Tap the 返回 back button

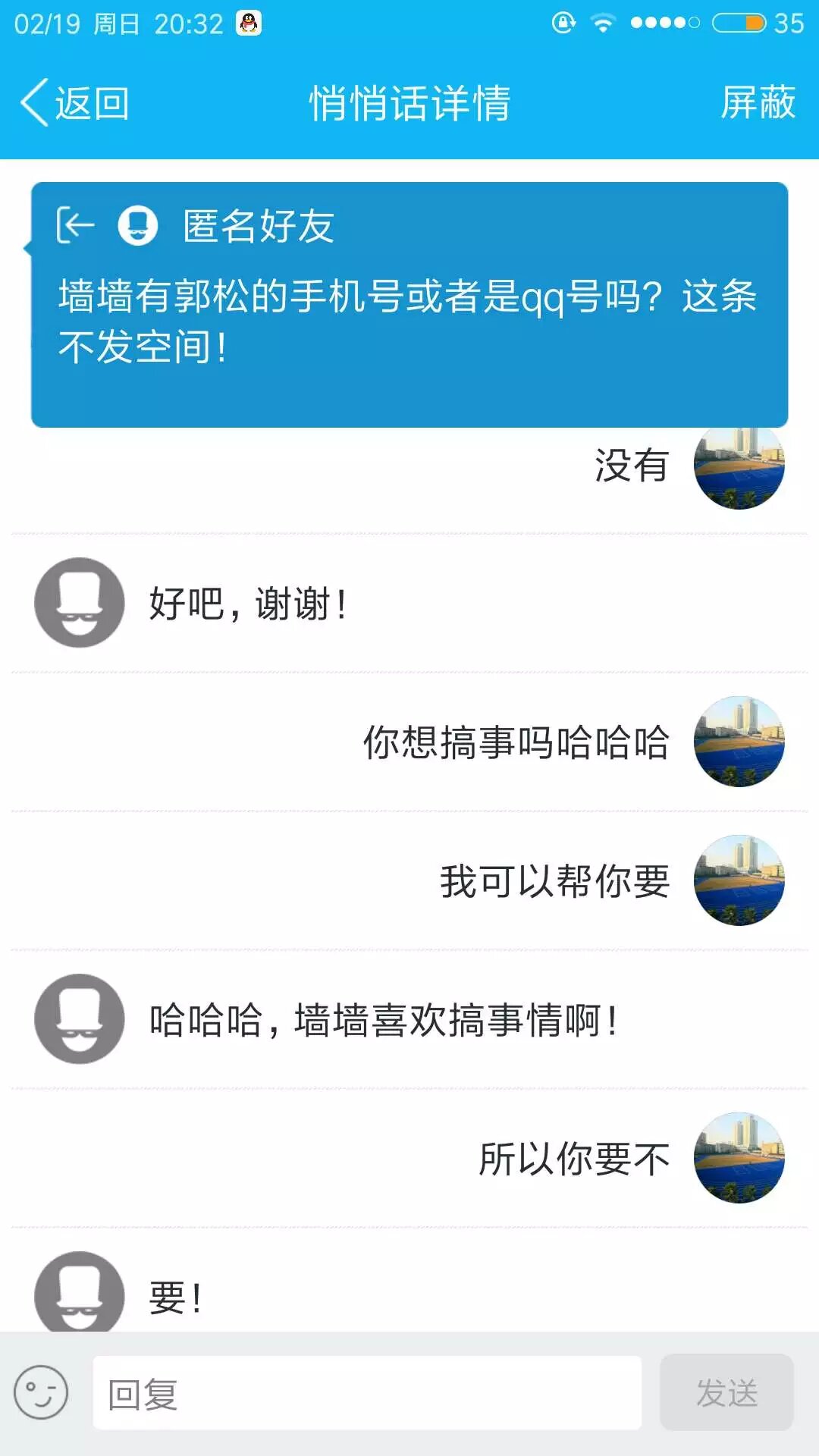coord(74,102)
